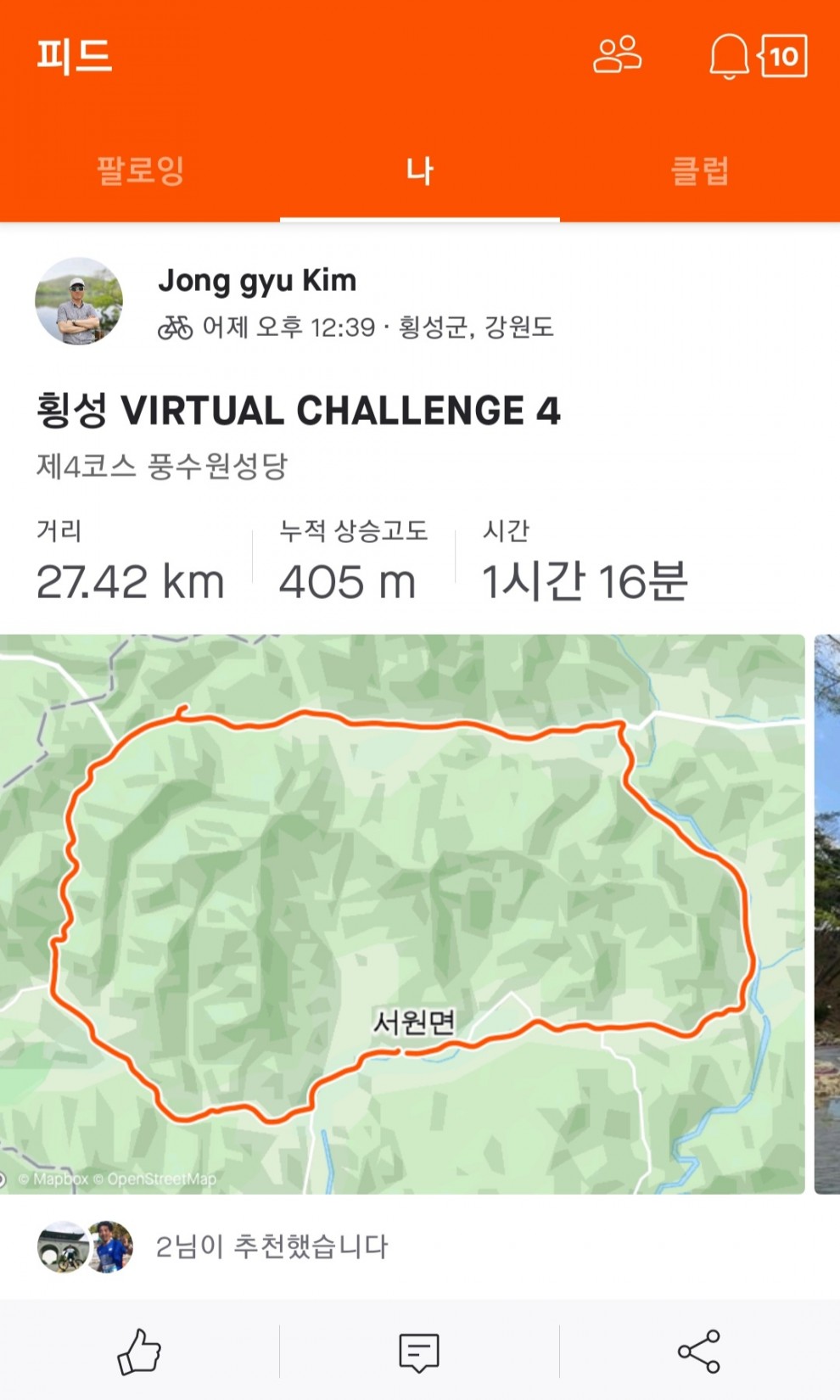Image resolution: width=840 pixels, height=1400 pixels.
Task: Share this activity
Action: tap(699, 1351)
